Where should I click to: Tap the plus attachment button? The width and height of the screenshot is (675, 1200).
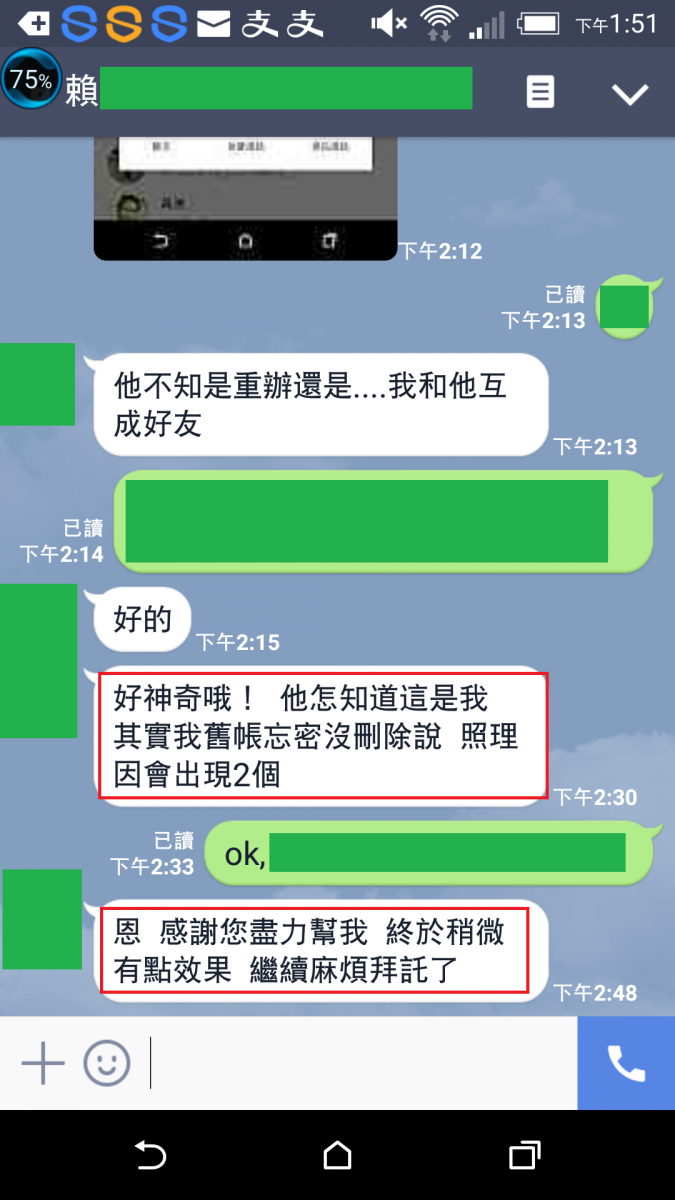[x=43, y=1062]
